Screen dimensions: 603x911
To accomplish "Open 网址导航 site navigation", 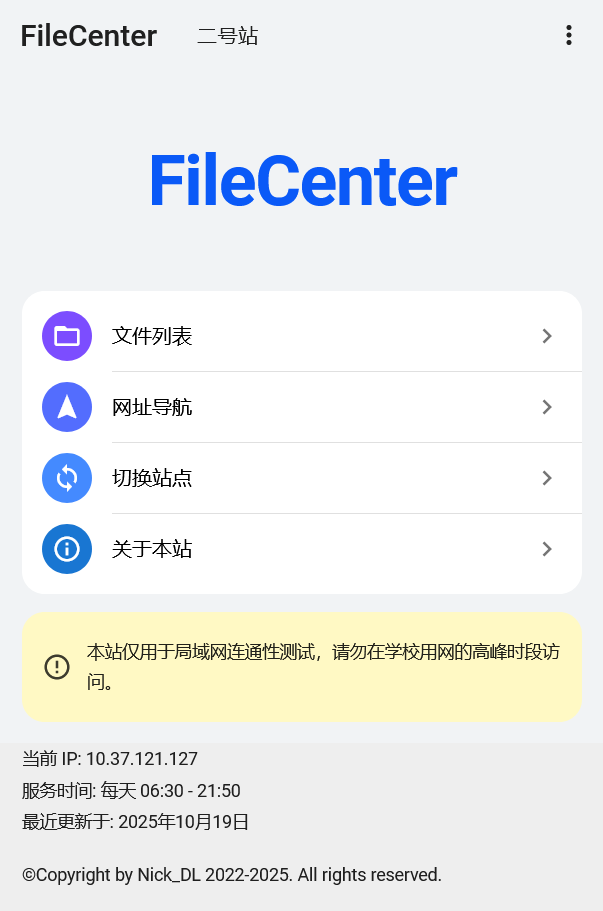I will coord(301,407).
